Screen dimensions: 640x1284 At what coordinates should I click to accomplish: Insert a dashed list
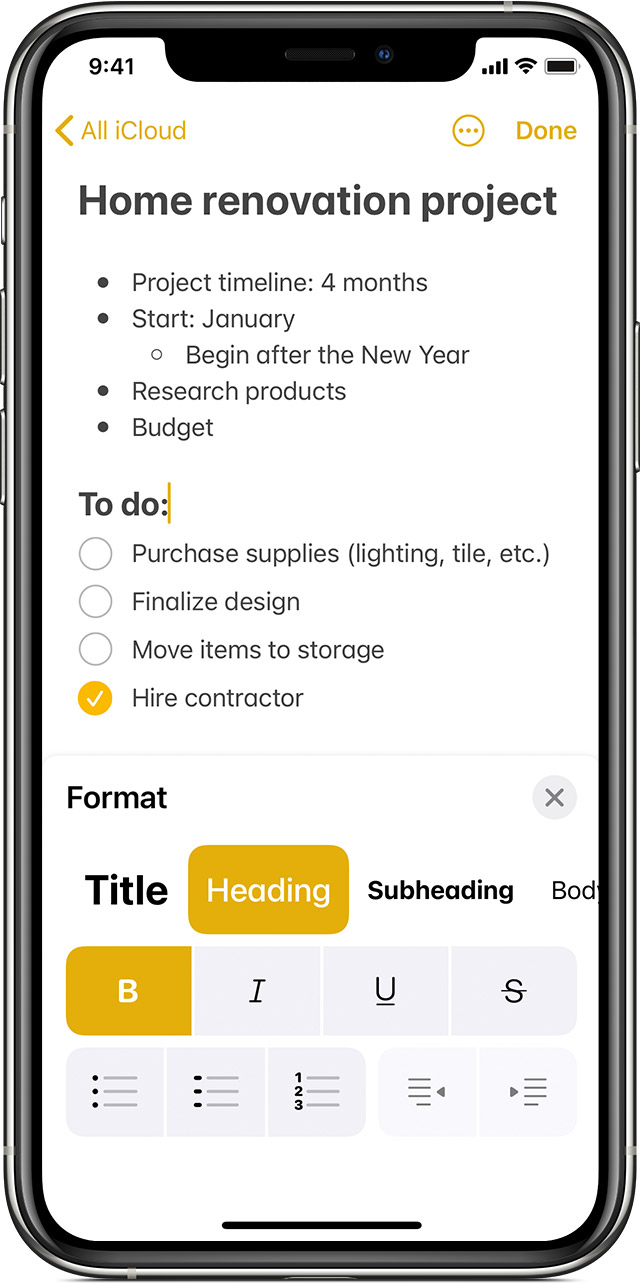[x=216, y=1092]
